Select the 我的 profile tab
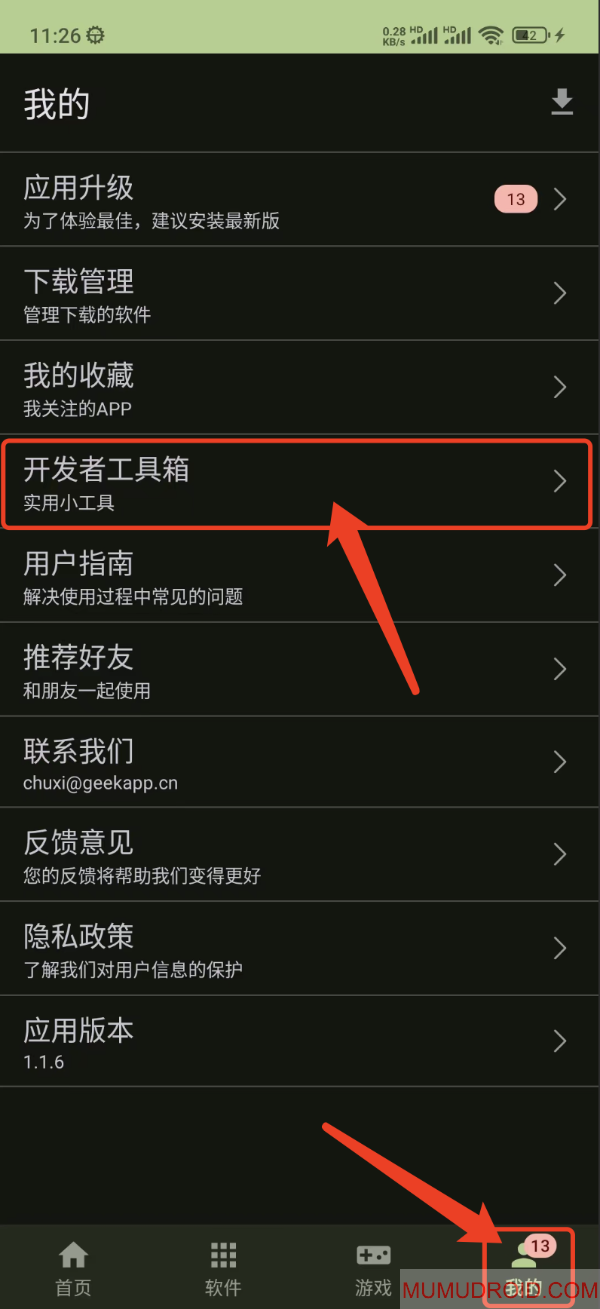Image resolution: width=600 pixels, height=1309 pixels. (x=524, y=1267)
